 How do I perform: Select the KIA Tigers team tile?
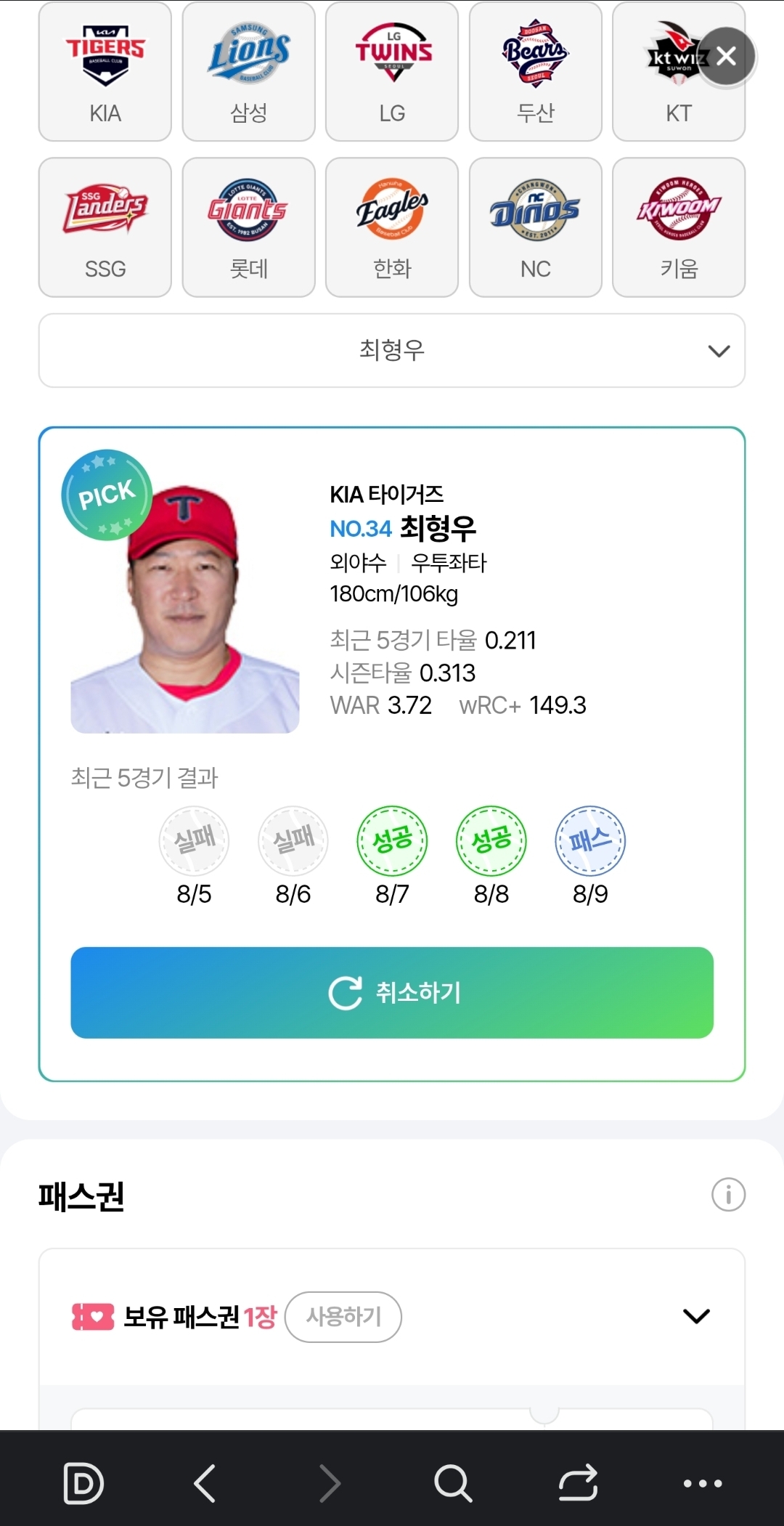click(x=105, y=73)
